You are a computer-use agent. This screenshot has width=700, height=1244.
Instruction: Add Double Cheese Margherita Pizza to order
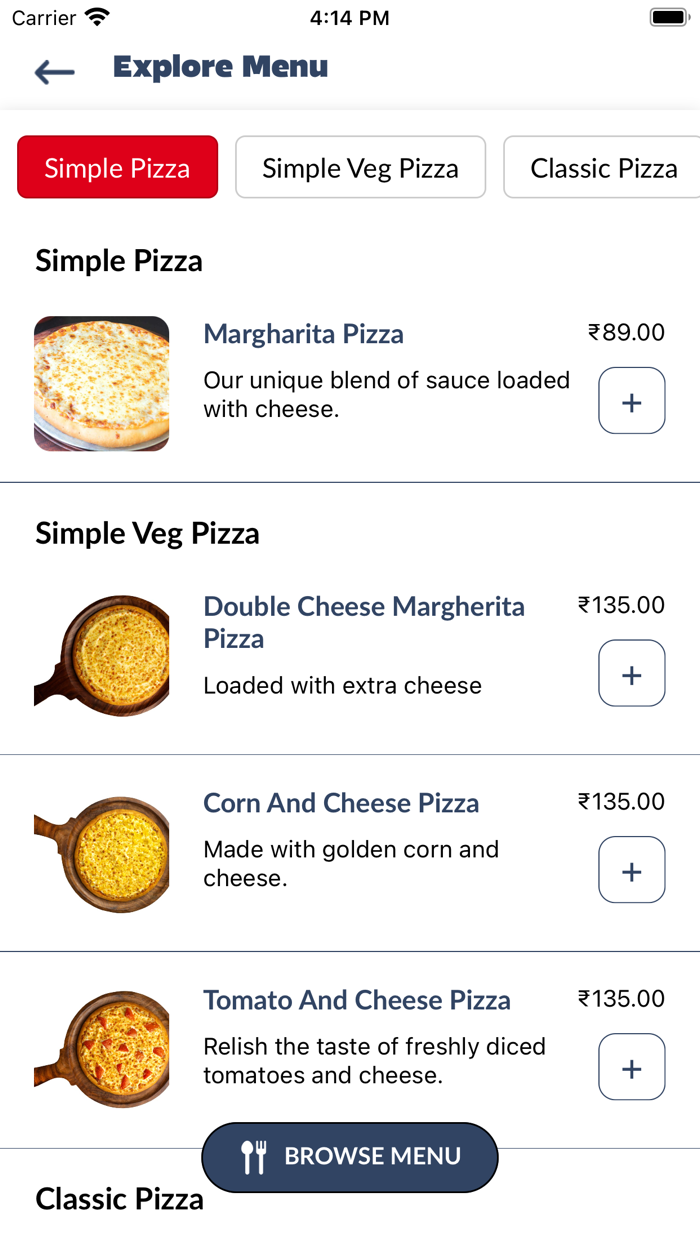click(x=631, y=674)
